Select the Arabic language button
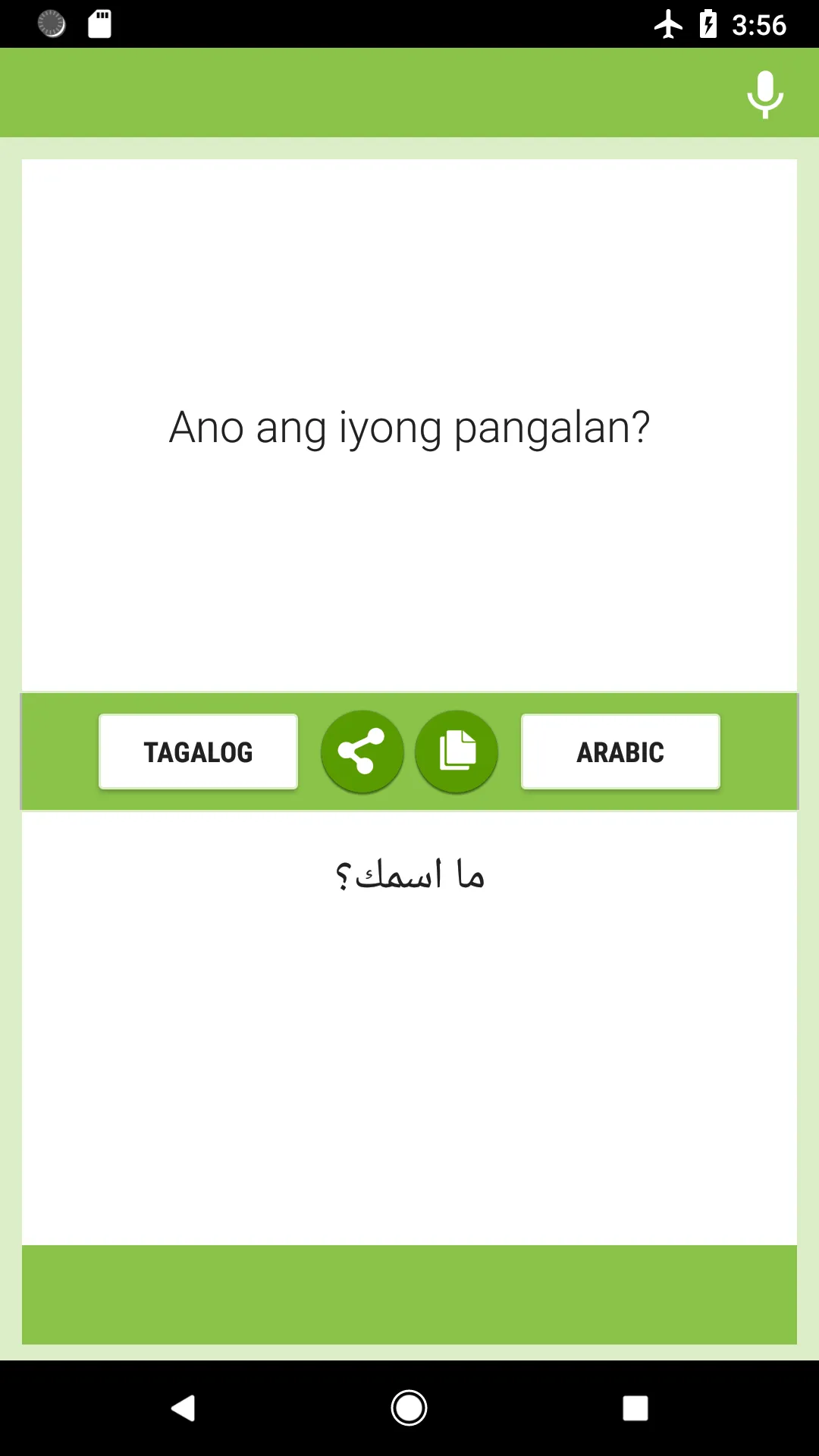This screenshot has height=1456, width=819. pyautogui.click(x=620, y=752)
